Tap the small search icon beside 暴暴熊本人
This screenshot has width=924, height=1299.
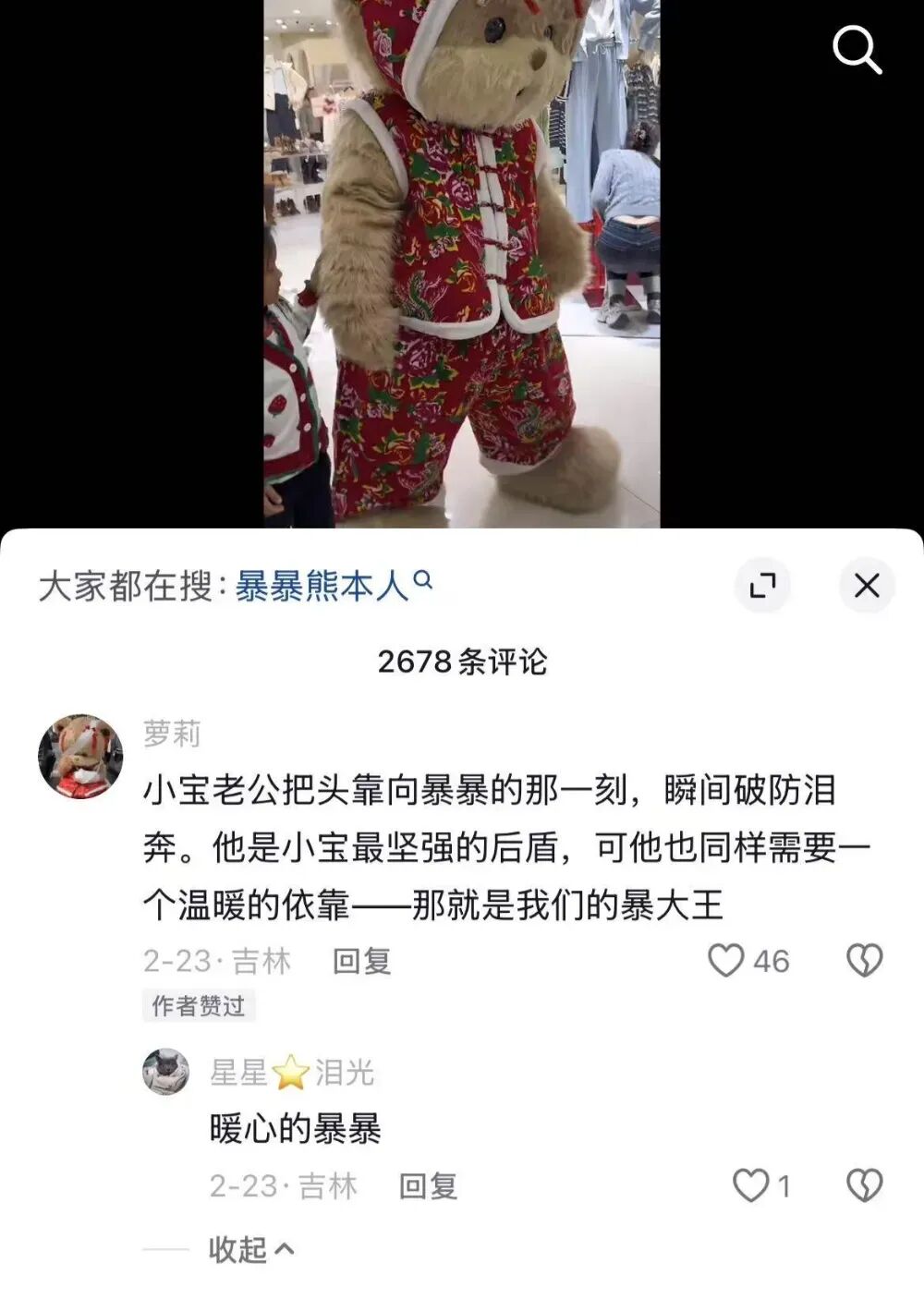(x=425, y=580)
